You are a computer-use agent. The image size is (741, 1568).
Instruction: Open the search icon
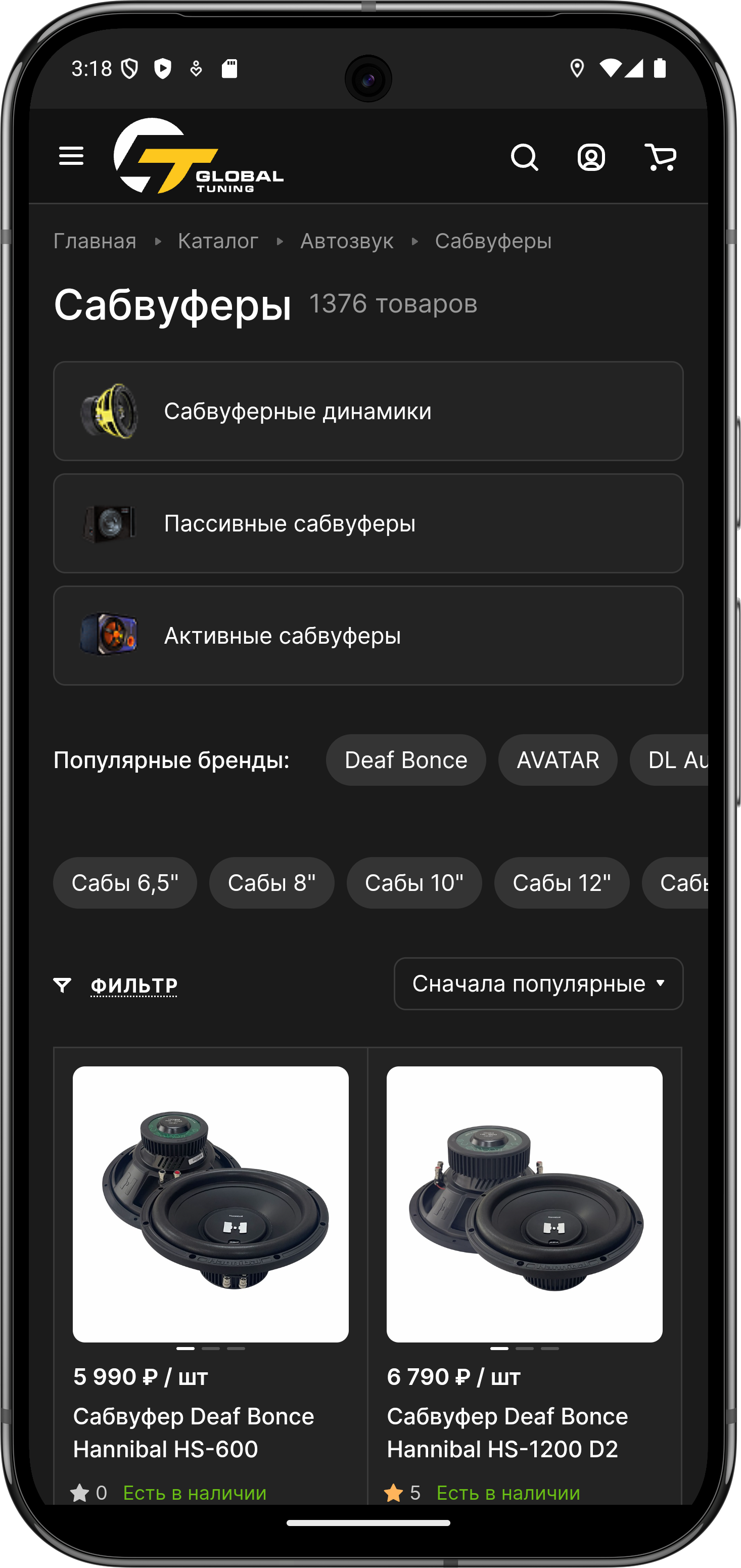pyautogui.click(x=525, y=158)
